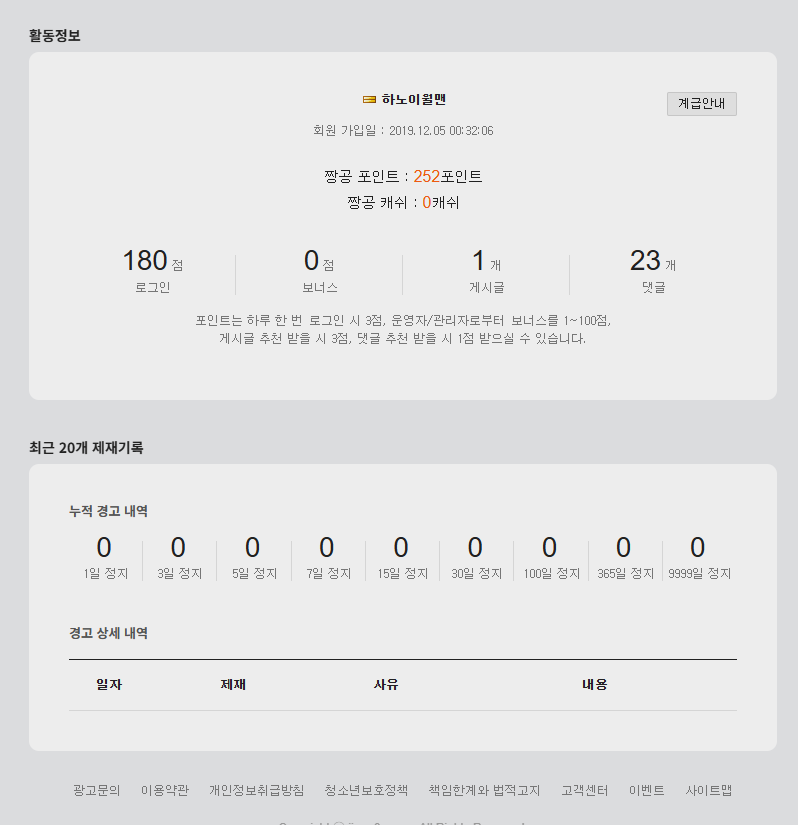This screenshot has height=825, width=798.
Task: Open the 청소년보호정책 link
Action: (366, 790)
